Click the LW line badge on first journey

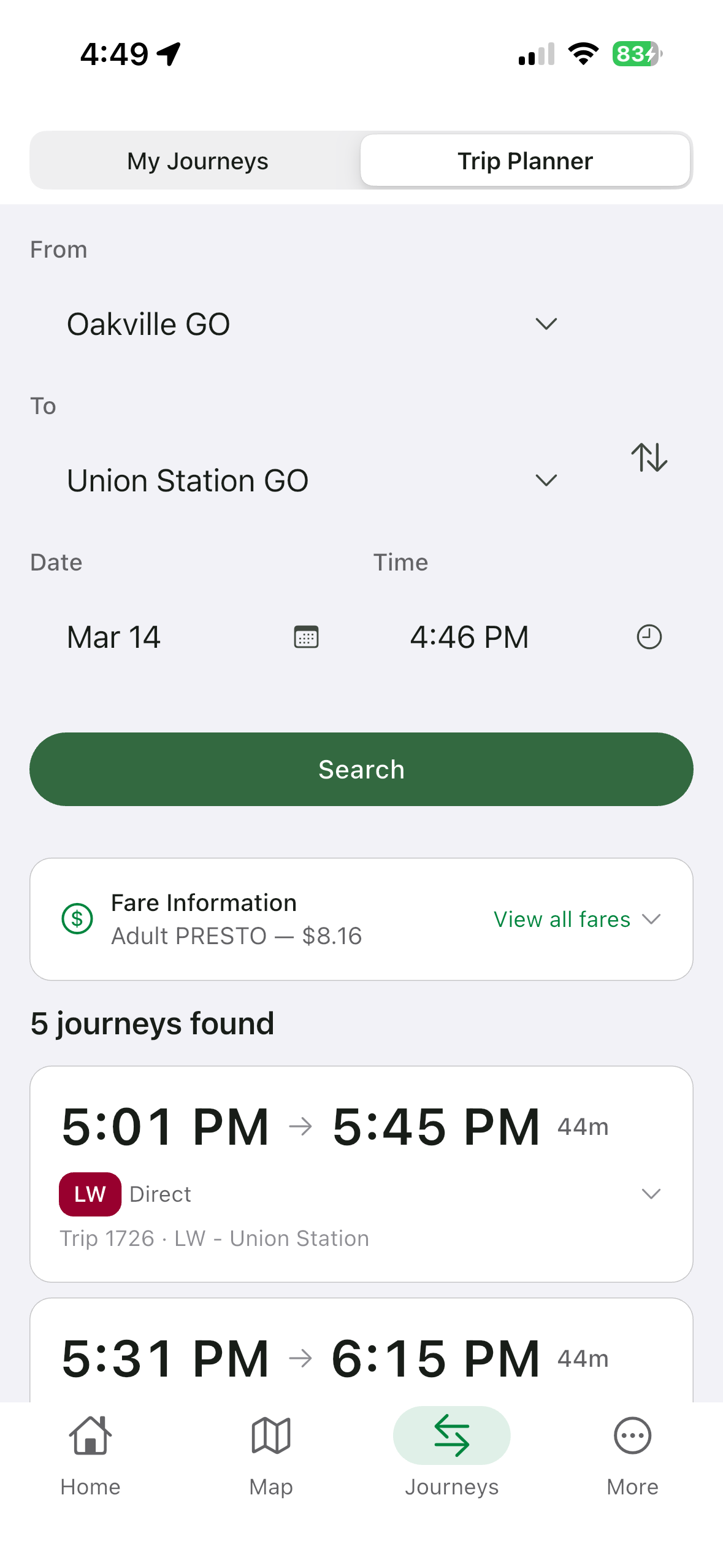click(90, 1193)
